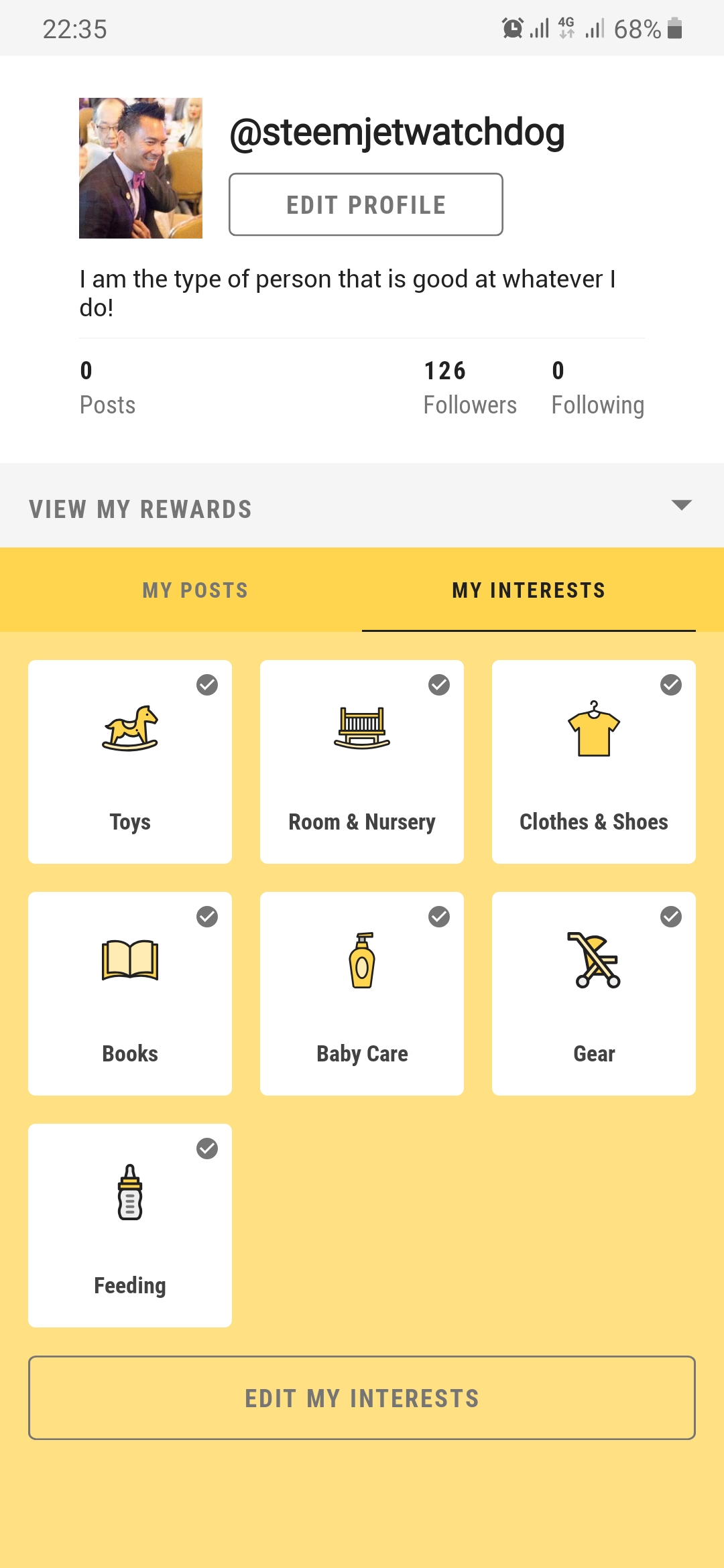
Task: Toggle the checkmark on the Gear interest
Action: click(670, 917)
